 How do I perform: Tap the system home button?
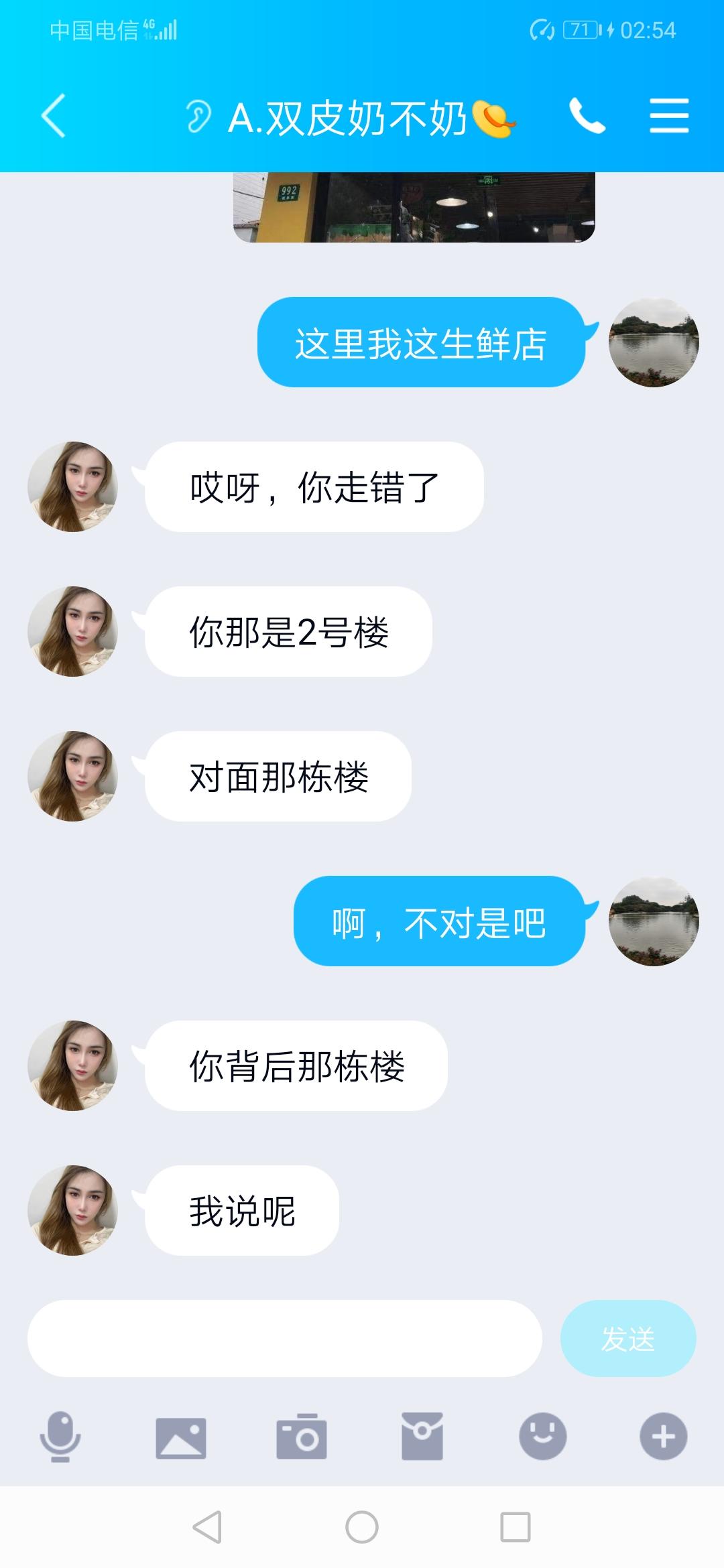[362, 1528]
